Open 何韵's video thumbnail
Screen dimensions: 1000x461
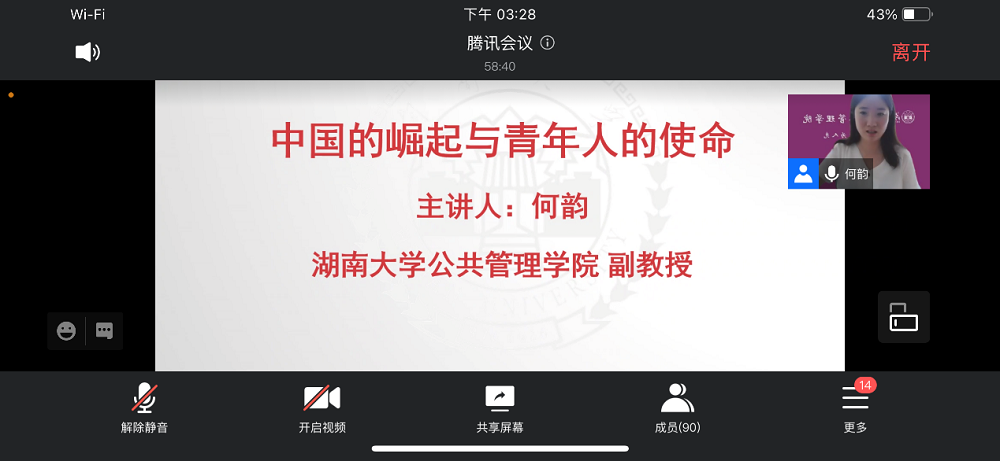[858, 141]
